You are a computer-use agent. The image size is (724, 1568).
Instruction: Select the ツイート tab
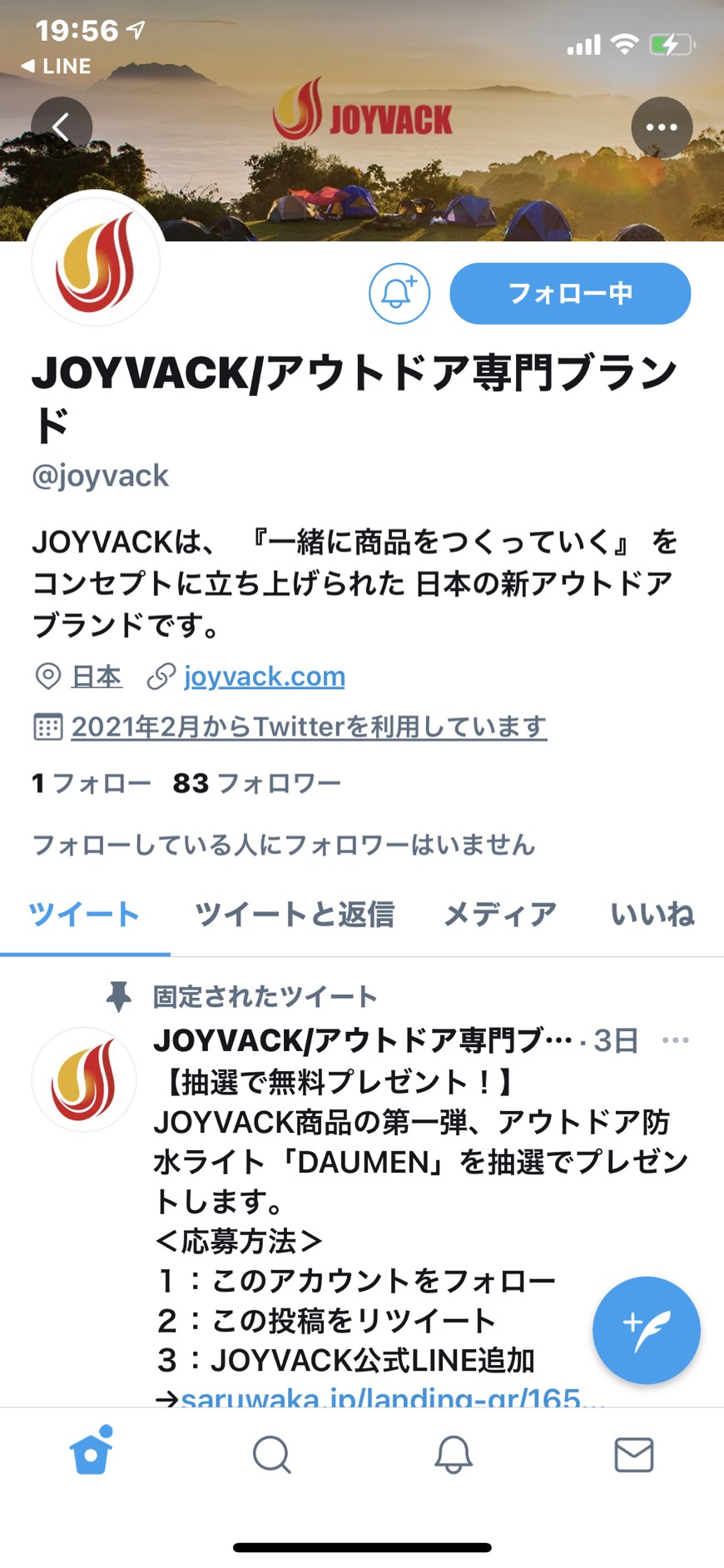click(x=84, y=914)
